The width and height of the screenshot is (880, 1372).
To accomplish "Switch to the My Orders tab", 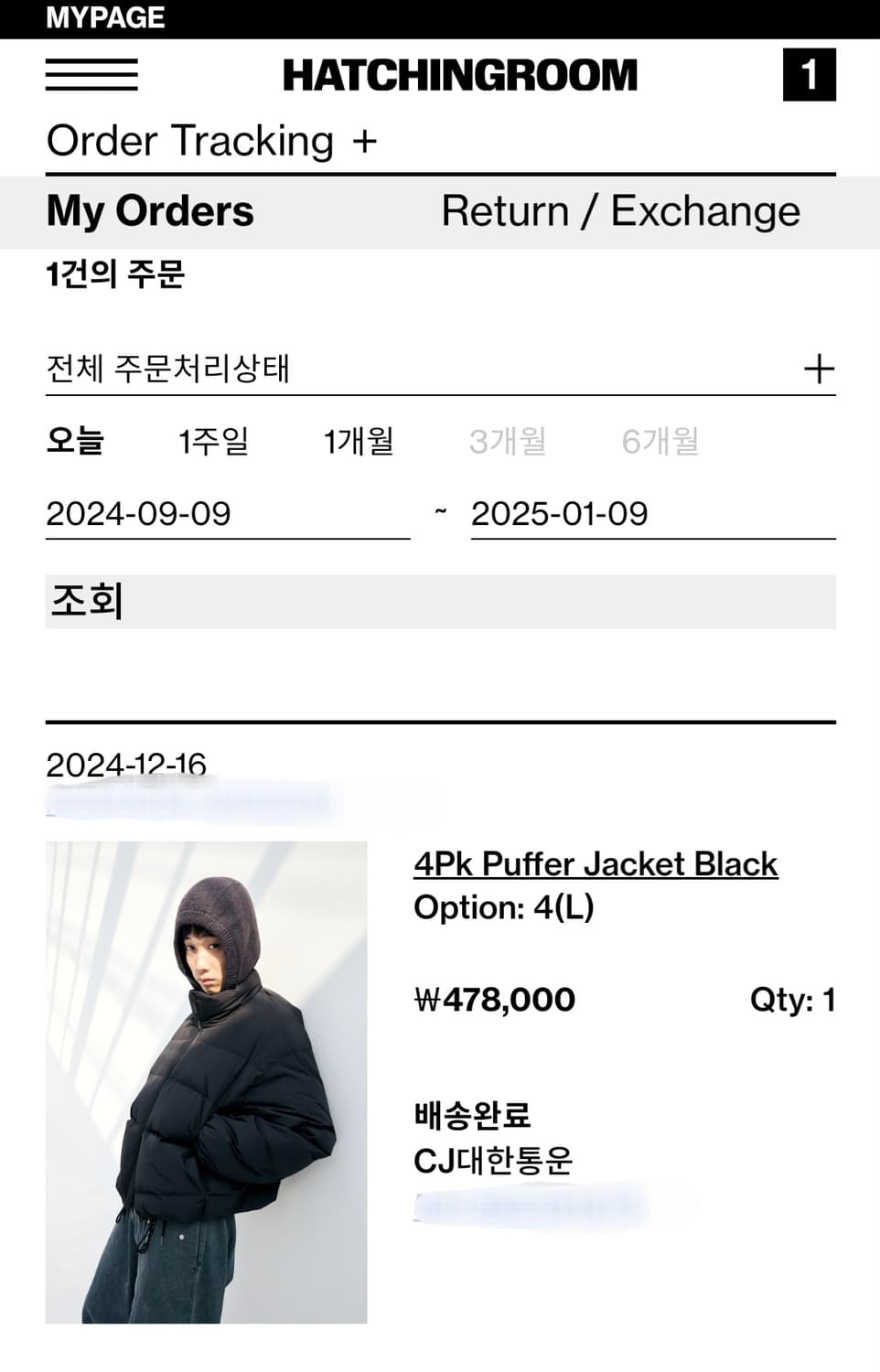I will (x=150, y=210).
